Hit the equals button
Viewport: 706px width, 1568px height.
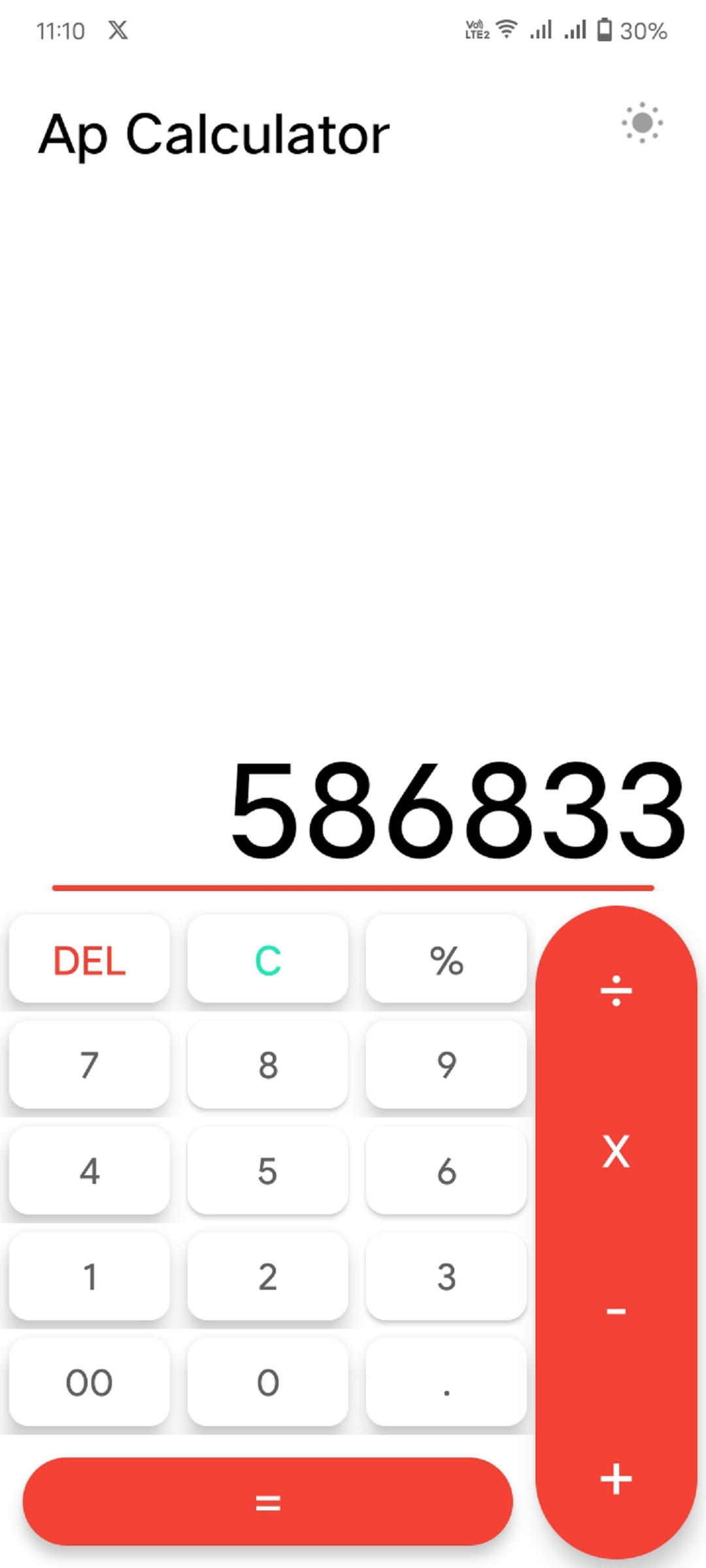point(268,1502)
